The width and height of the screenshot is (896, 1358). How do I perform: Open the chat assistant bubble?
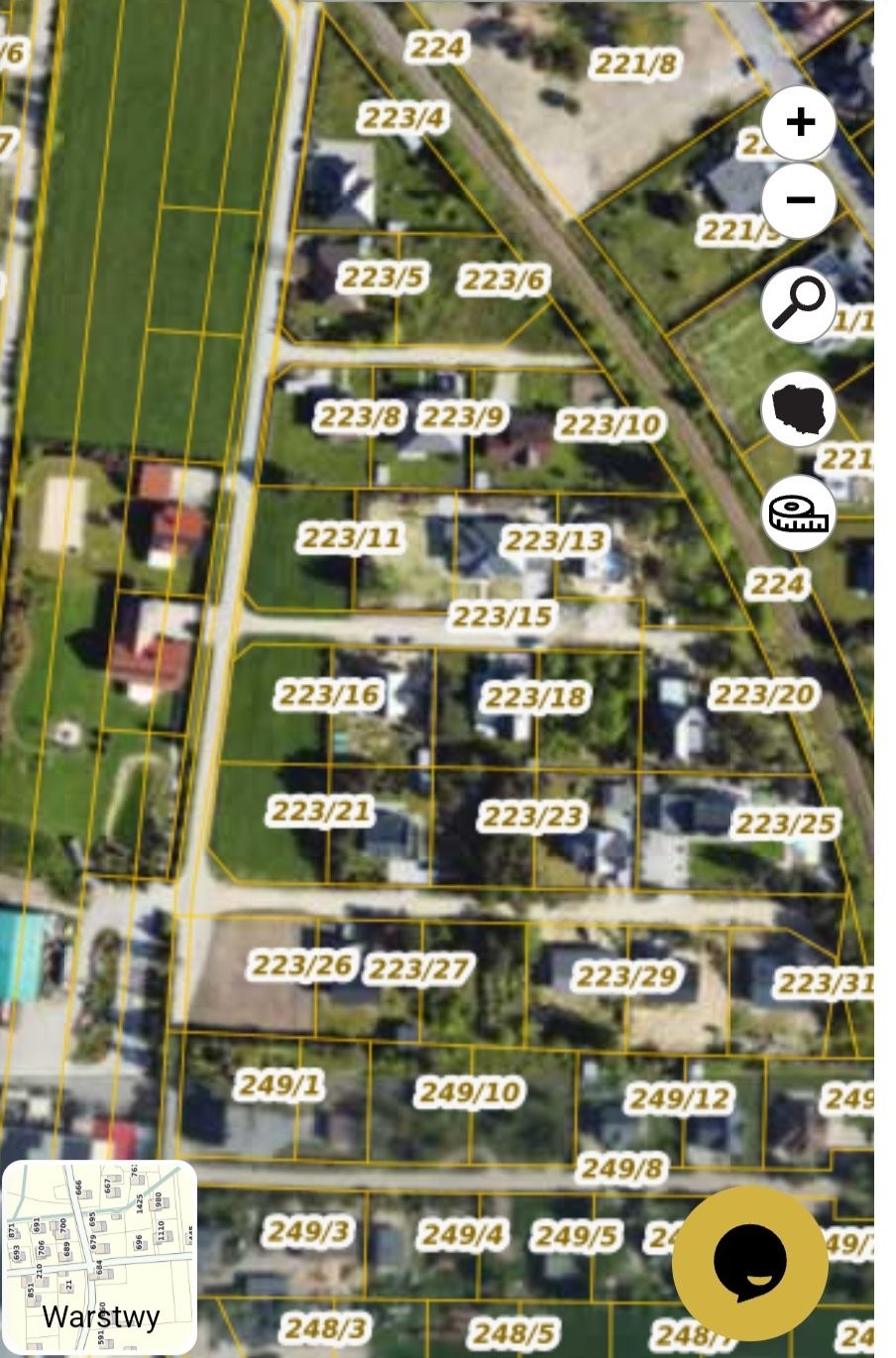[x=750, y=1263]
